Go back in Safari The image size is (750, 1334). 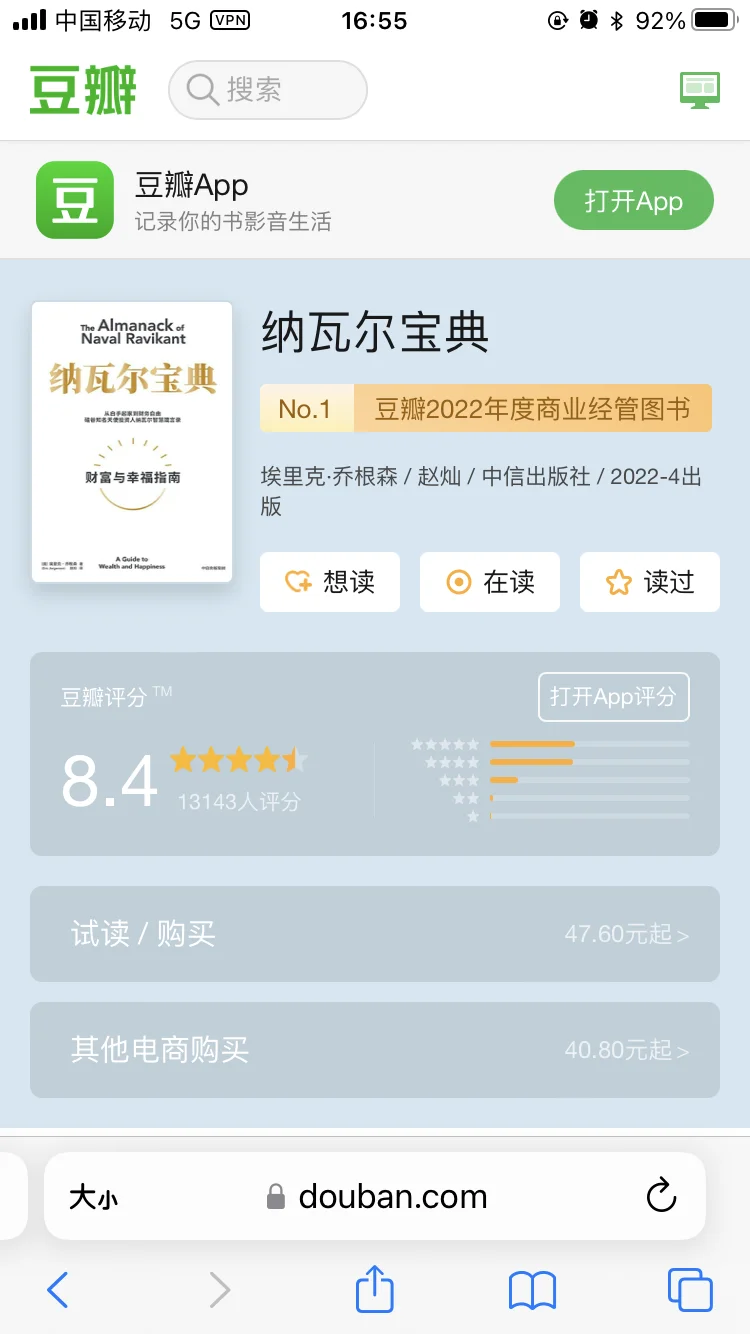point(58,1290)
